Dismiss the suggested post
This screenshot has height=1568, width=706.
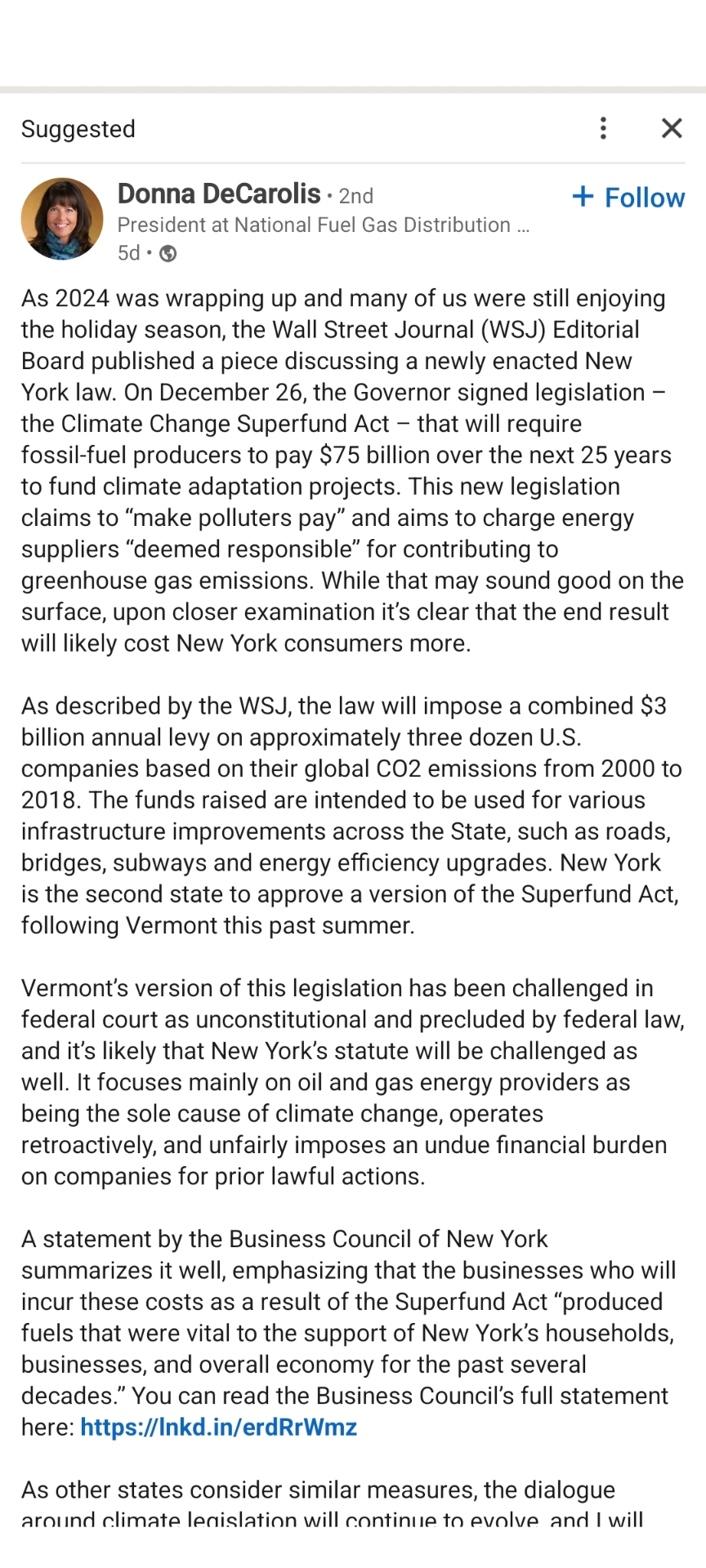[672, 128]
